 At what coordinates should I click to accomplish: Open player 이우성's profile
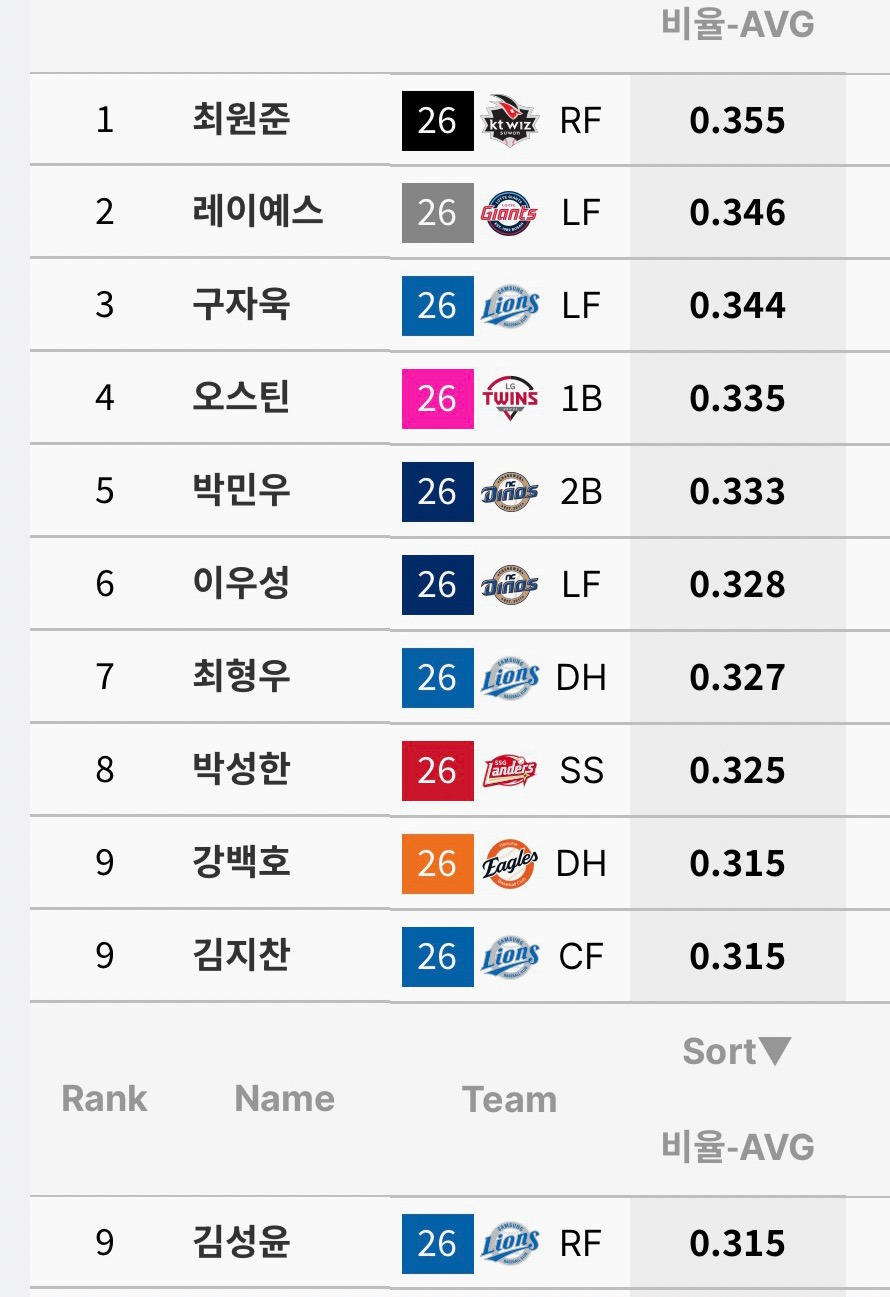[241, 584]
